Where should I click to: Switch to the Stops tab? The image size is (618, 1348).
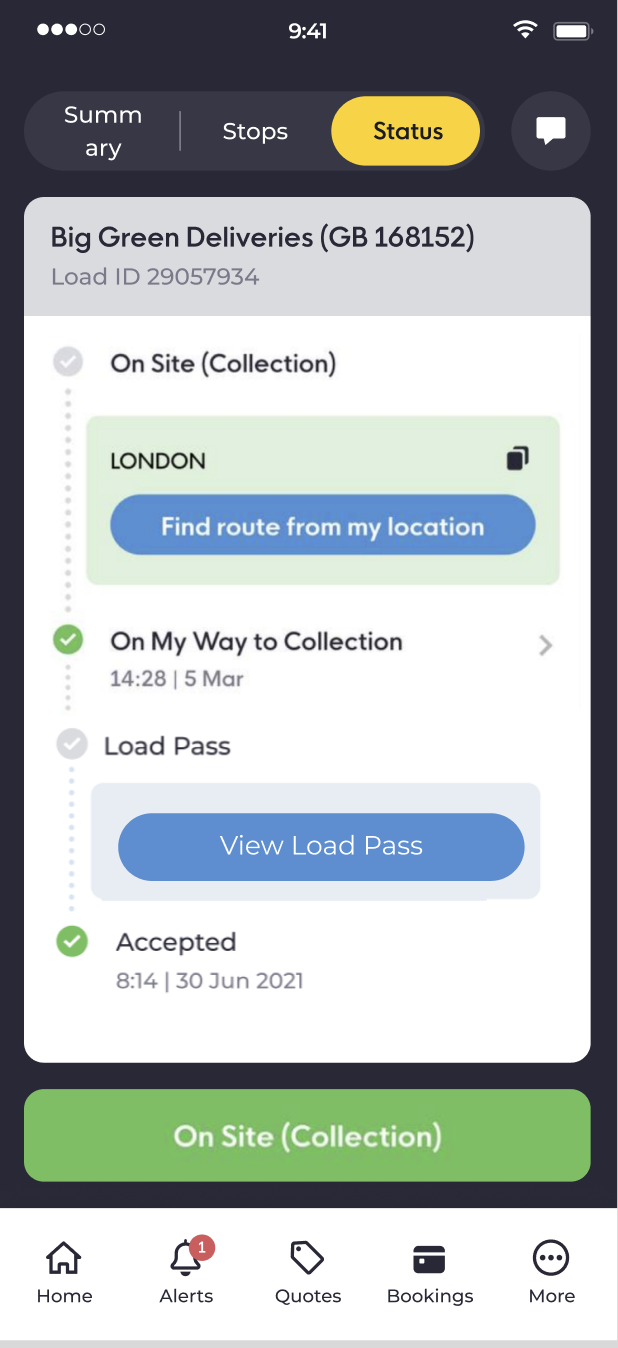tap(255, 131)
